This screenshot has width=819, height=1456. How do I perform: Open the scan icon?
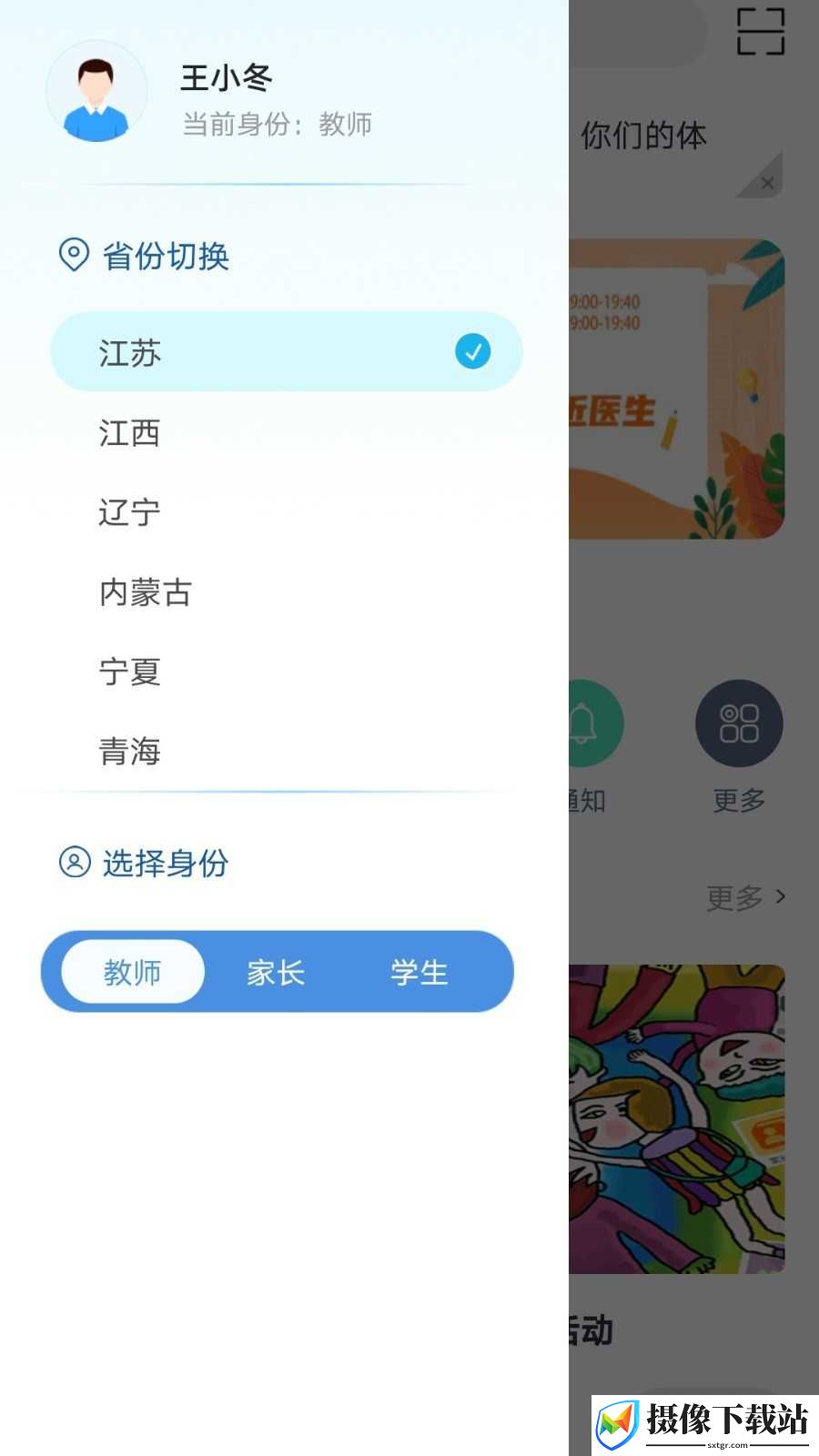click(761, 32)
